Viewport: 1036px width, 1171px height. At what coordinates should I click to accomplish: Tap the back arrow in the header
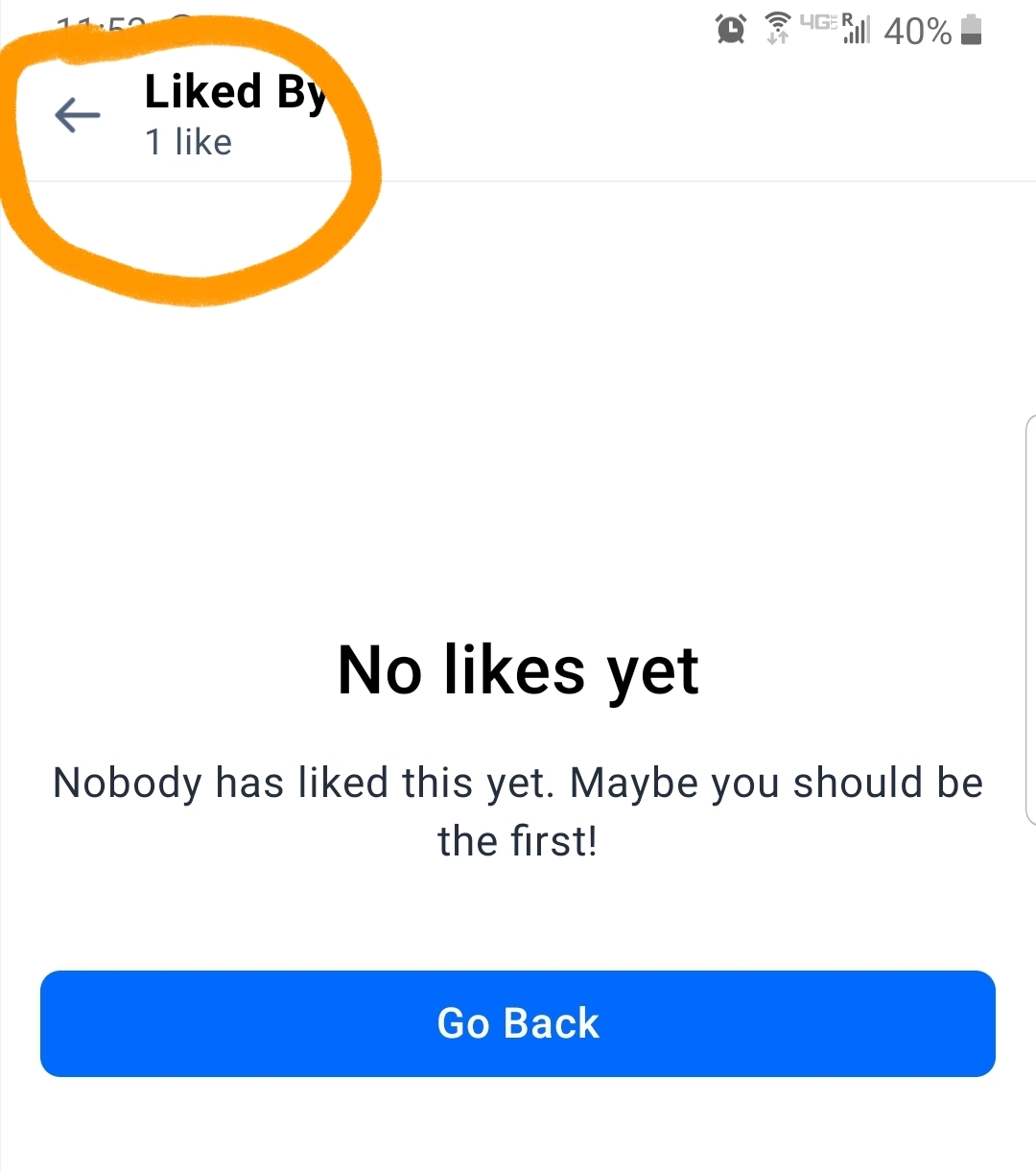pos(78,115)
